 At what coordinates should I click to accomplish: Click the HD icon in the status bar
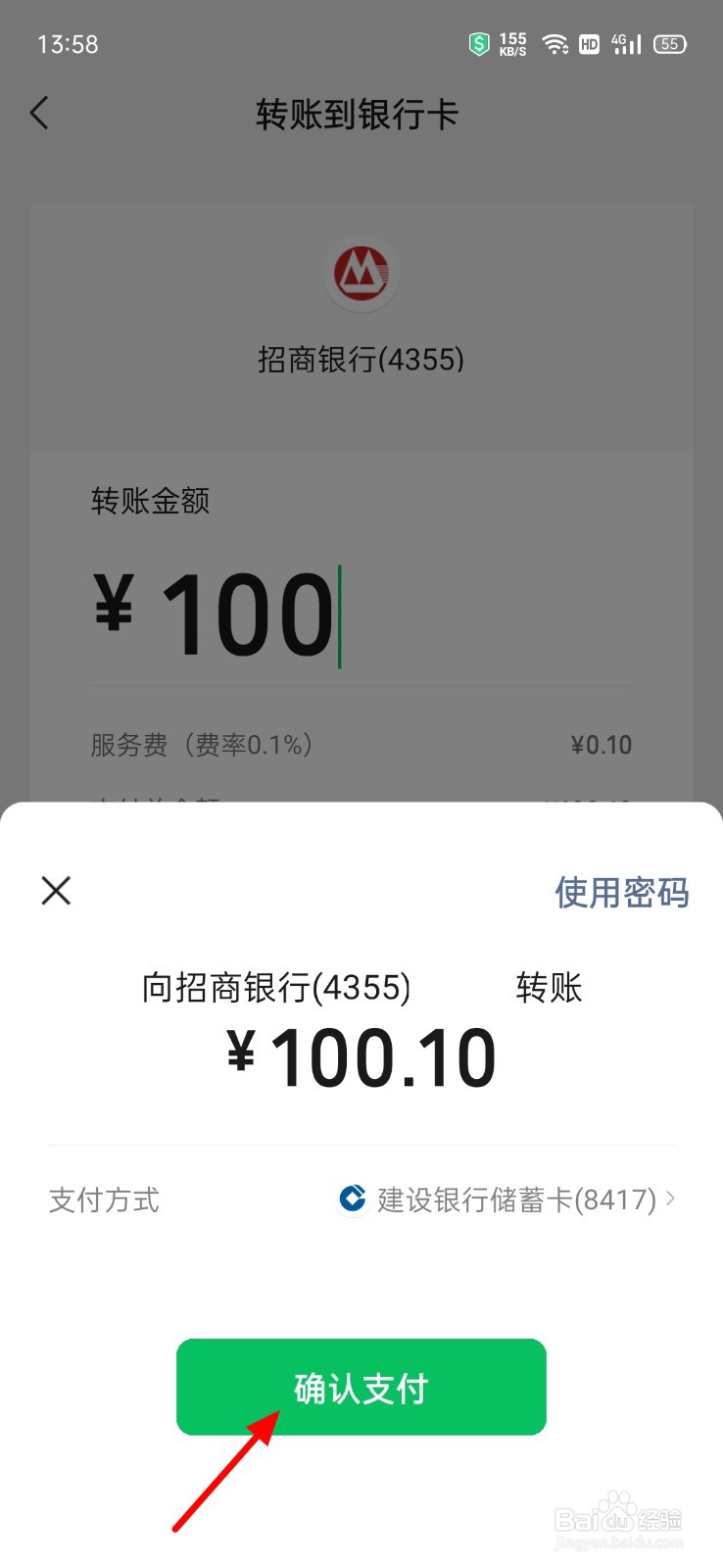coord(589,44)
